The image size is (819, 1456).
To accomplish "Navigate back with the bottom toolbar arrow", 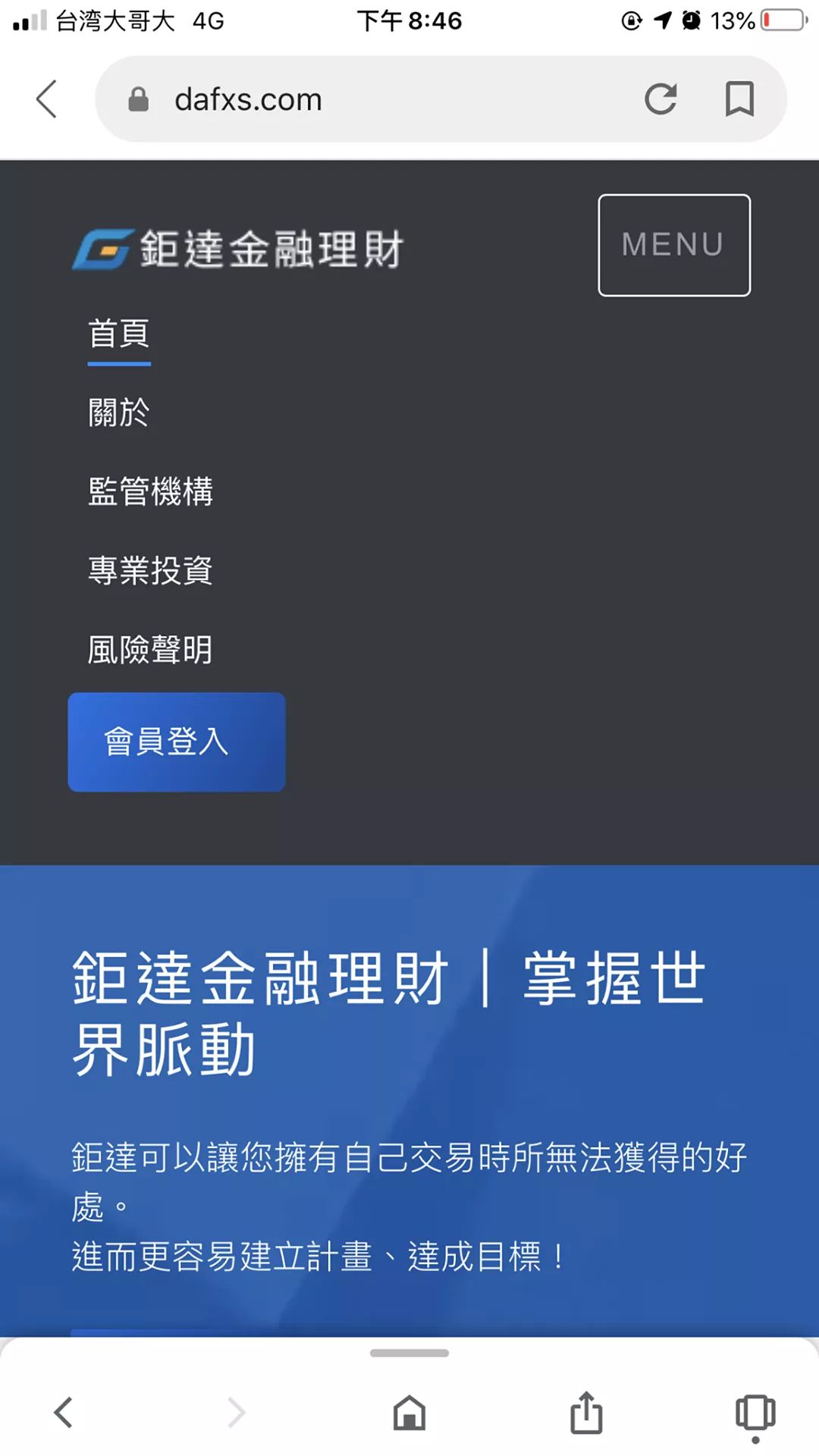I will pyautogui.click(x=64, y=1412).
